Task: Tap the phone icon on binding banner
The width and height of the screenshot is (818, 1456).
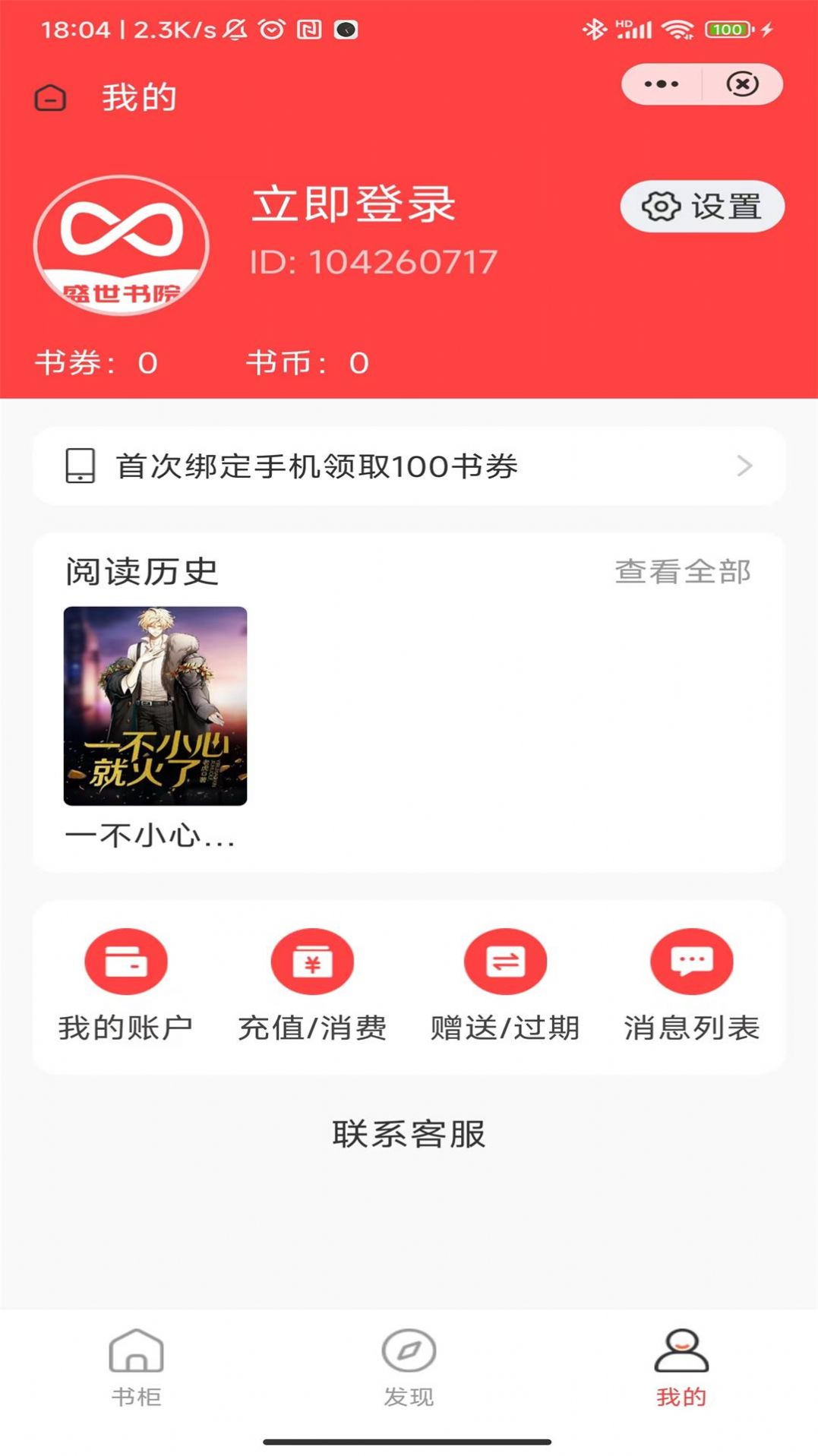Action: 78,466
